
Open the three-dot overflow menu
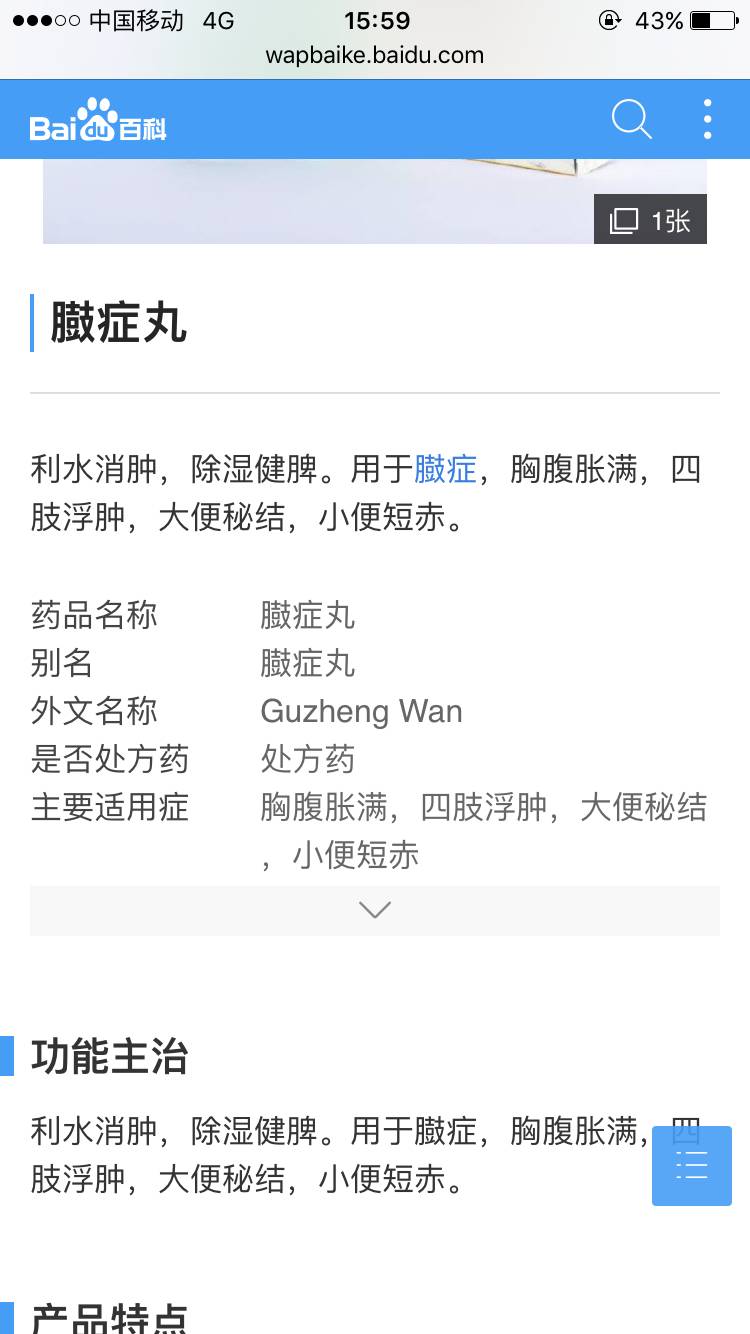707,120
